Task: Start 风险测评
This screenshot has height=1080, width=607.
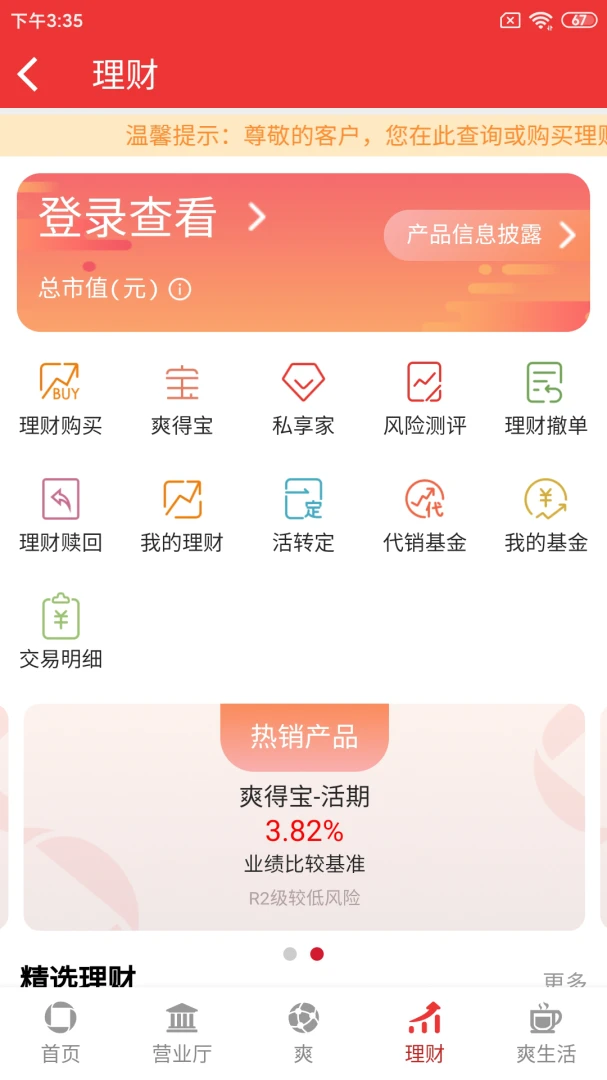Action: click(424, 400)
